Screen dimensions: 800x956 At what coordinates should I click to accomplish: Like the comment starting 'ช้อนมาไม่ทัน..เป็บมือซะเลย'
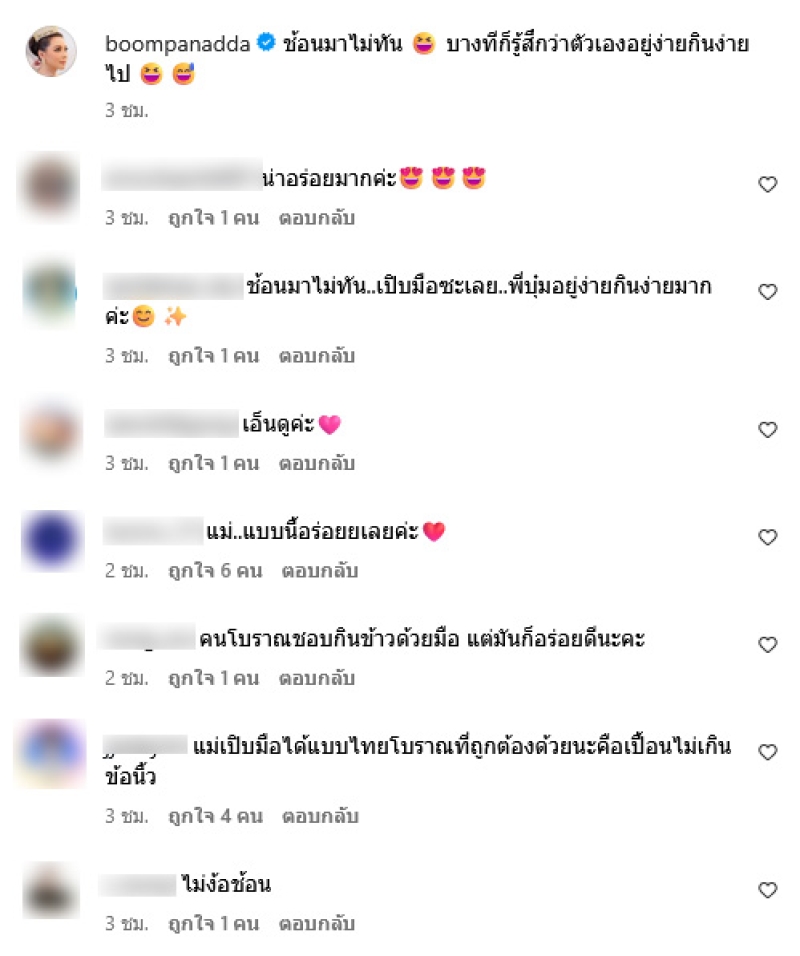(767, 292)
